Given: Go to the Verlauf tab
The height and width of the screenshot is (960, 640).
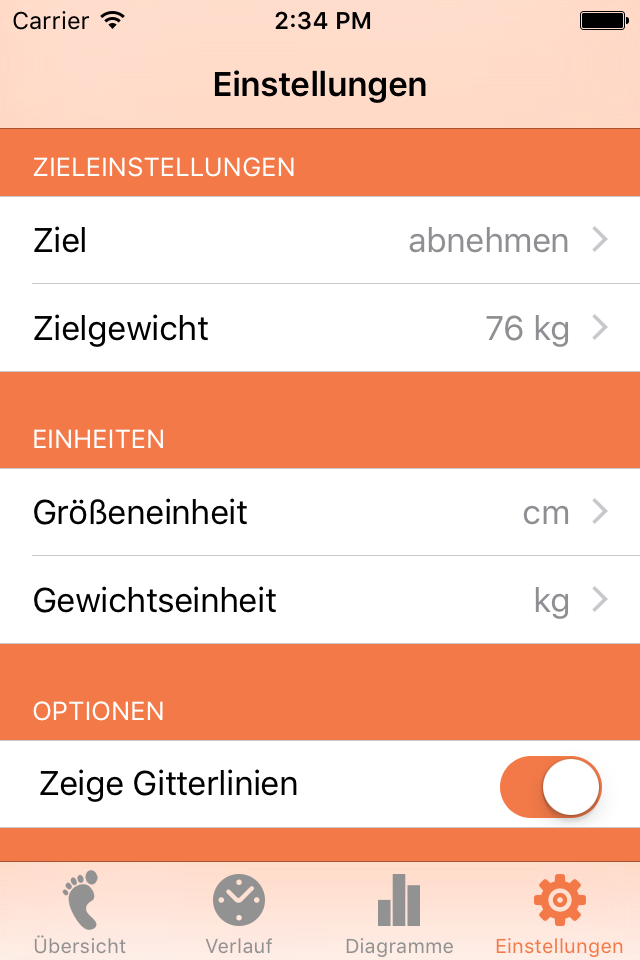Looking at the screenshot, I should coord(239,912).
